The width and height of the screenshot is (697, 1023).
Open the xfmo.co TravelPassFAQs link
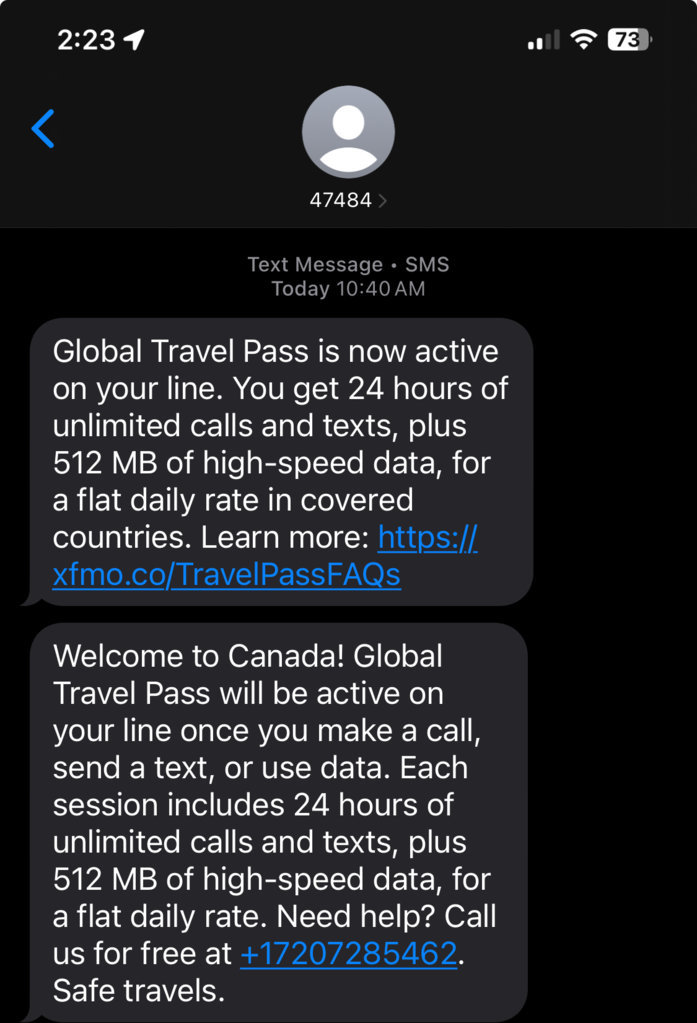pyautogui.click(x=227, y=574)
